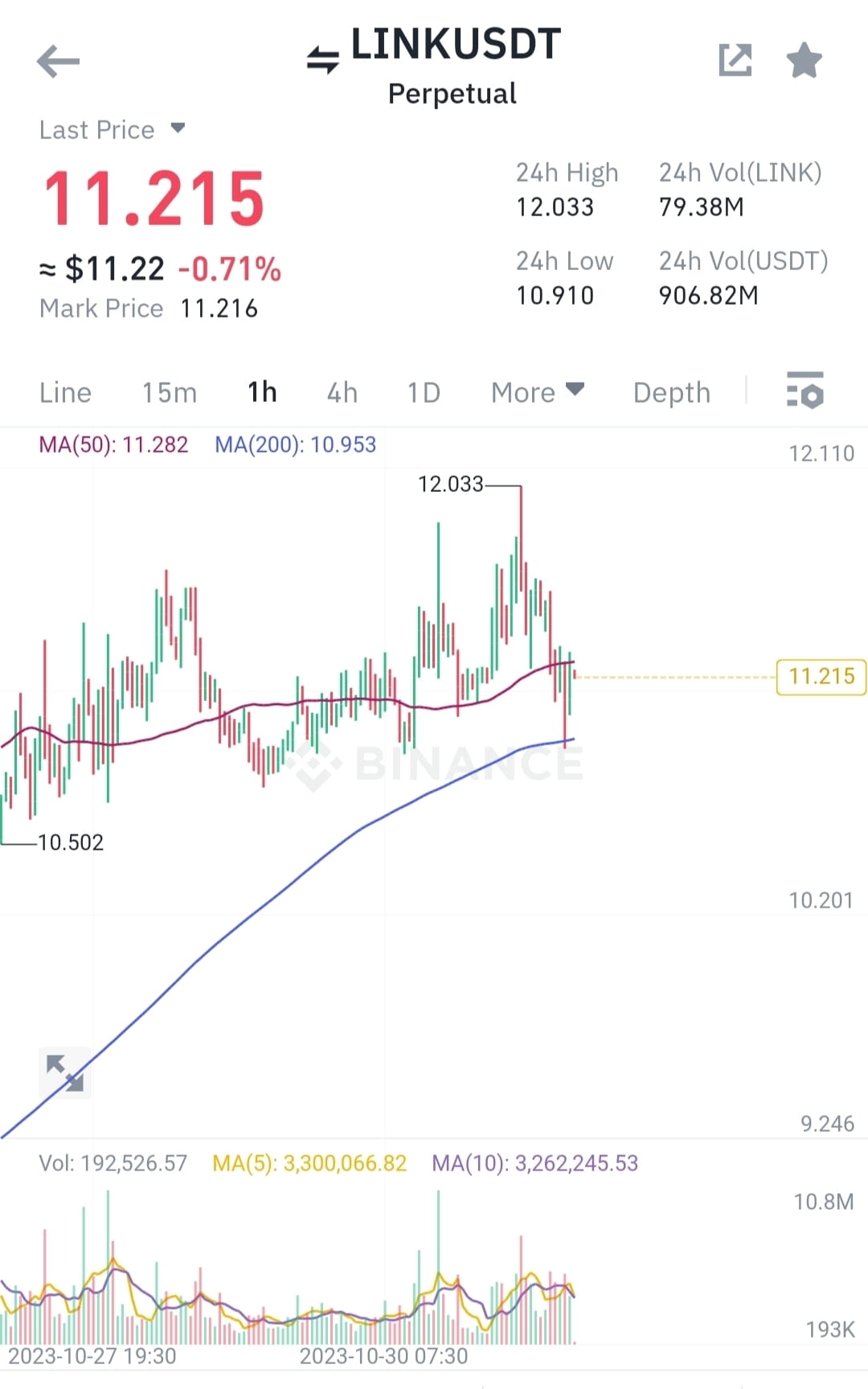Favorite LINKUSDT using the star icon
This screenshot has width=868, height=1389.
[x=804, y=60]
